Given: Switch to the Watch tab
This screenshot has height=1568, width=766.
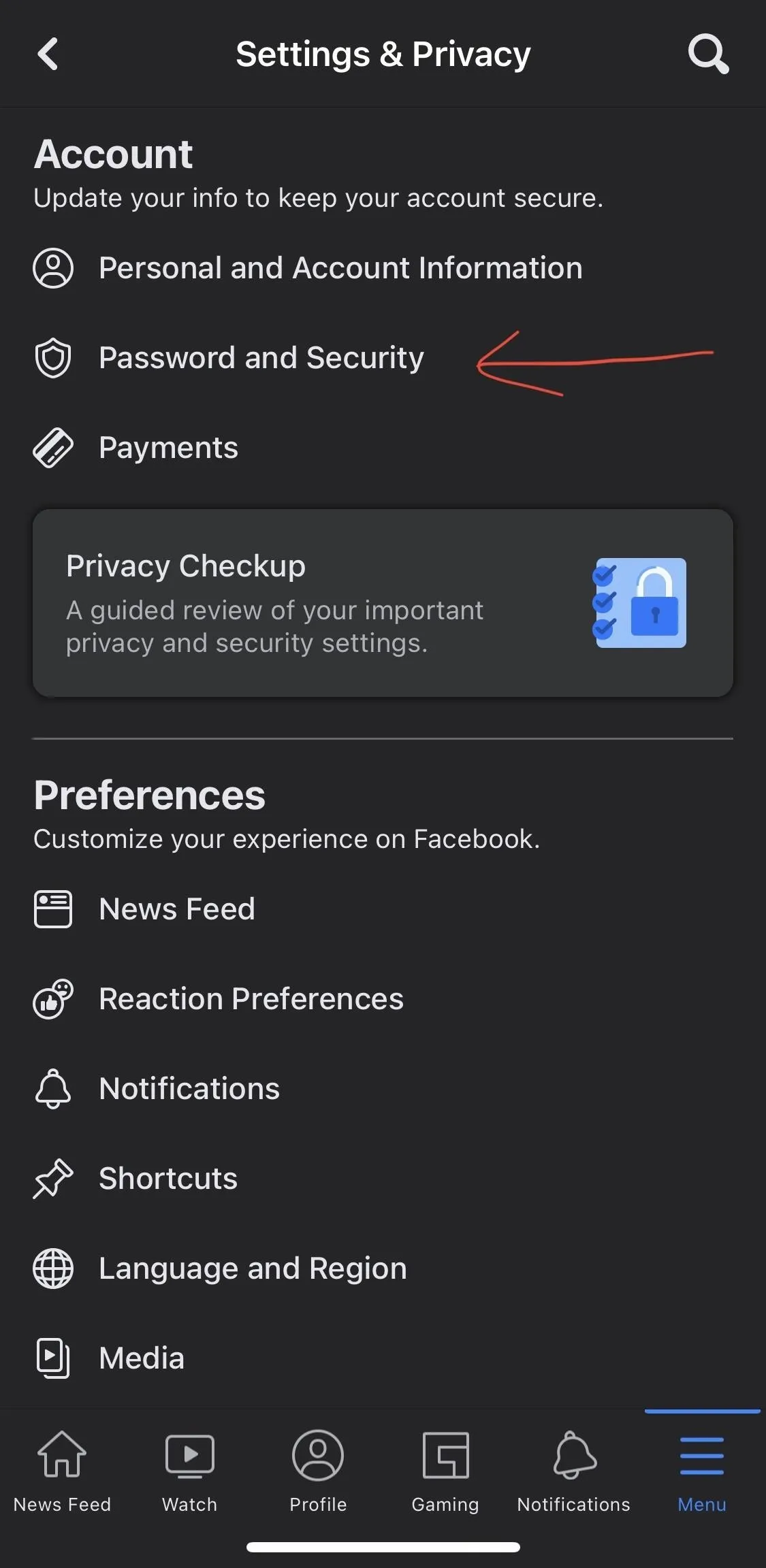Looking at the screenshot, I should [x=190, y=1471].
